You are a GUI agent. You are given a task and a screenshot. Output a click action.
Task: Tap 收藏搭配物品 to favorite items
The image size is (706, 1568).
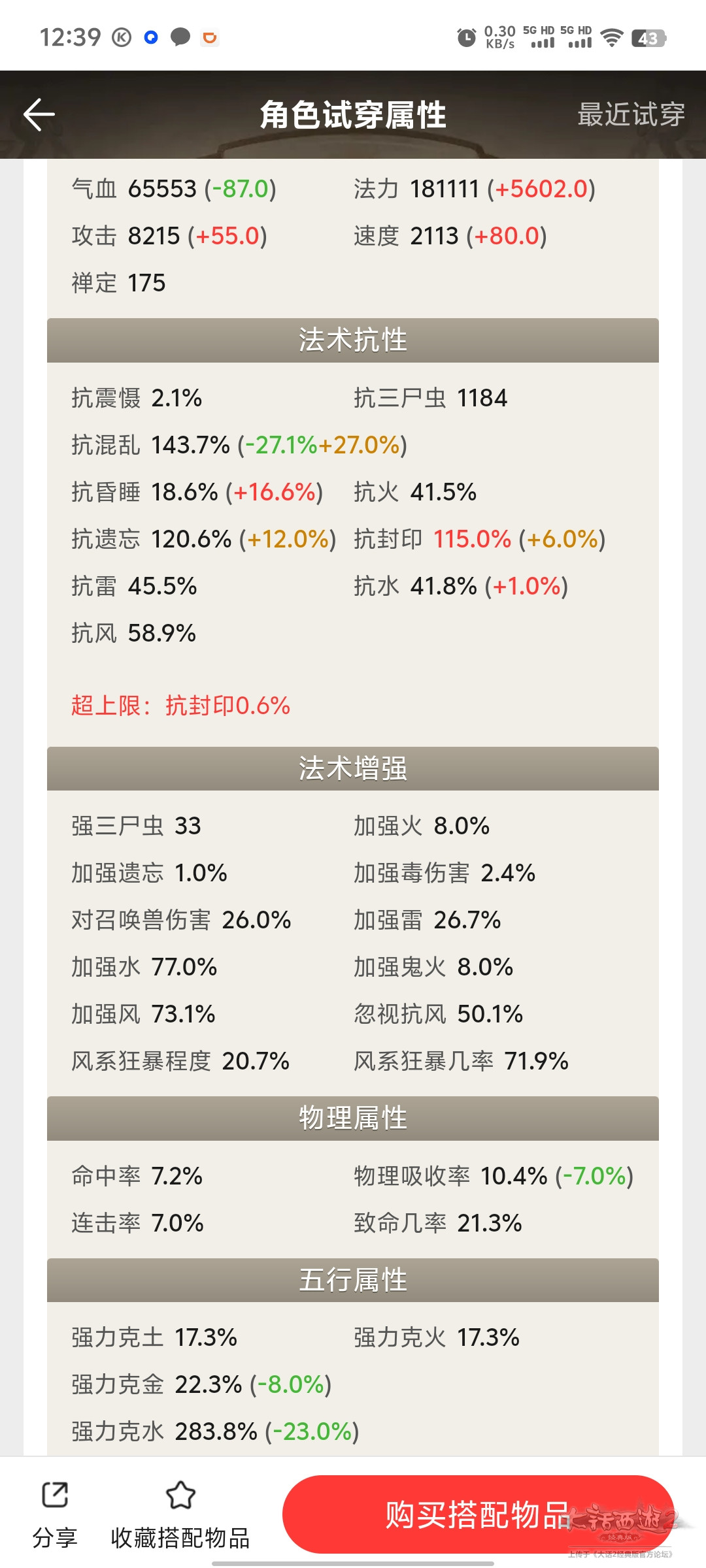click(180, 1514)
